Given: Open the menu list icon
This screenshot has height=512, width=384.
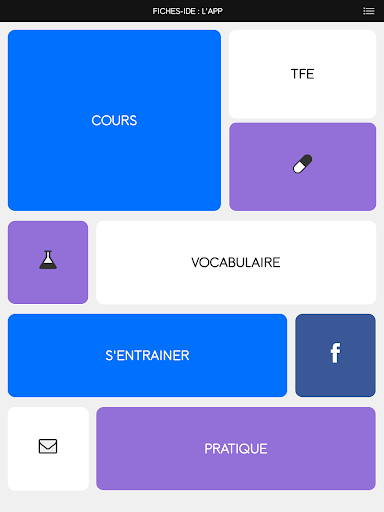Looking at the screenshot, I should (369, 11).
